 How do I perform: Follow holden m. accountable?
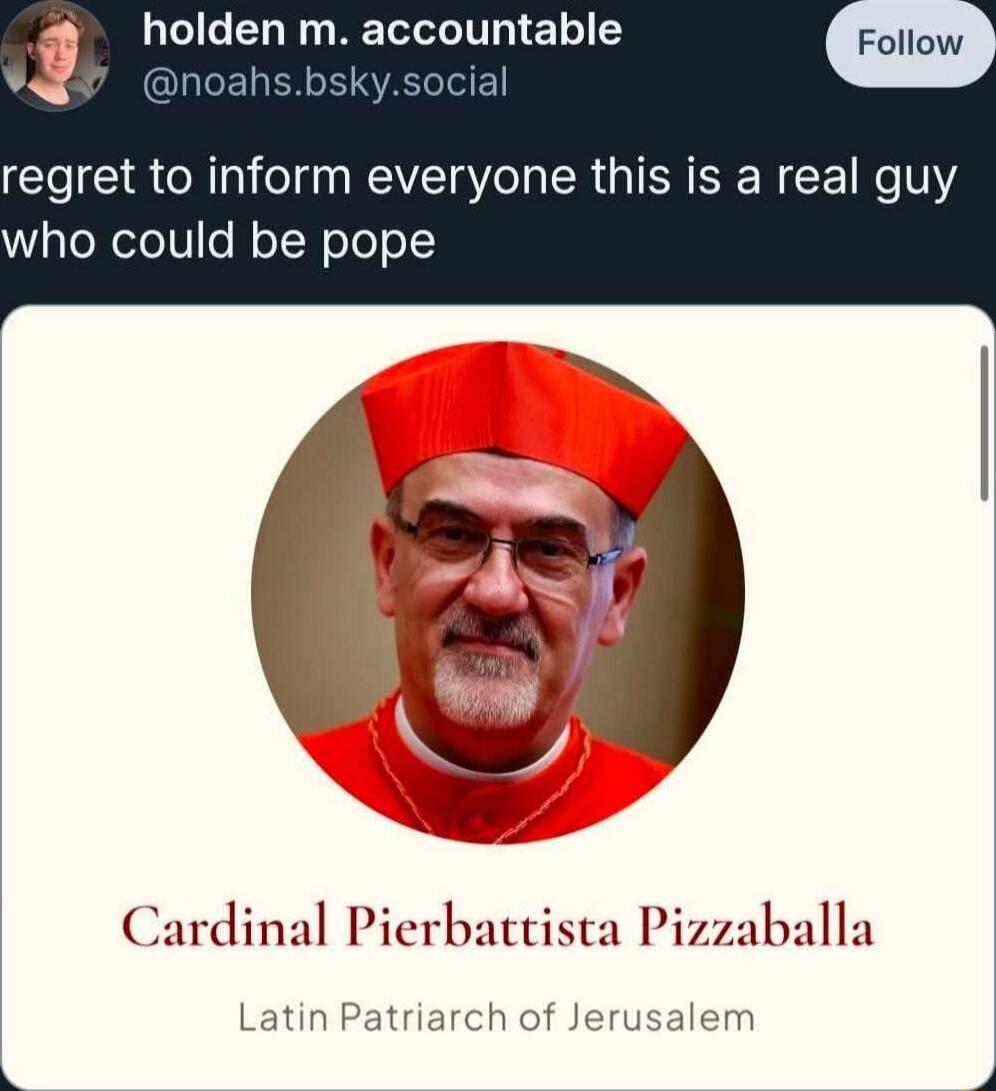pyautogui.click(x=909, y=44)
